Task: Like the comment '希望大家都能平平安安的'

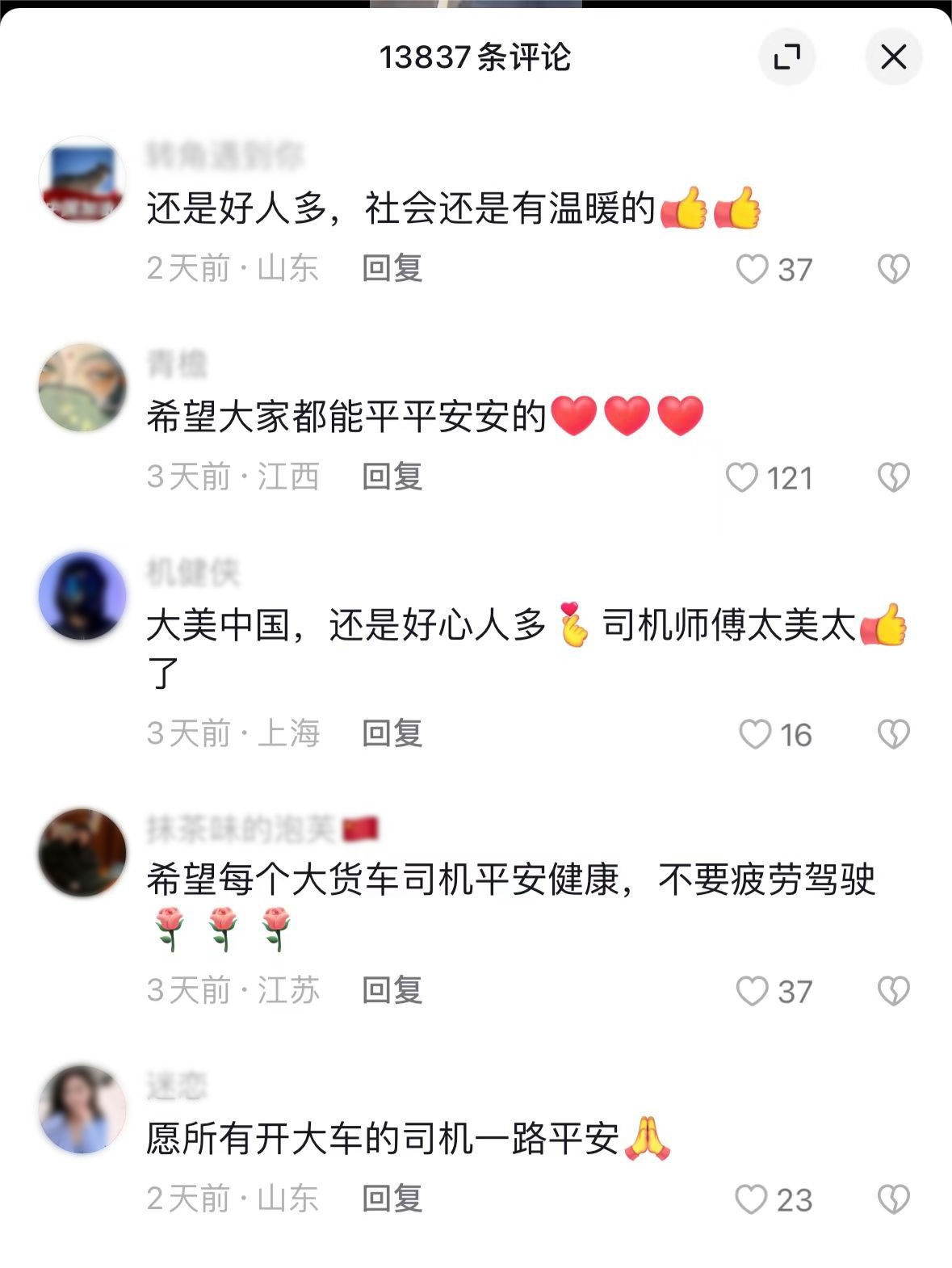Action: pyautogui.click(x=741, y=477)
